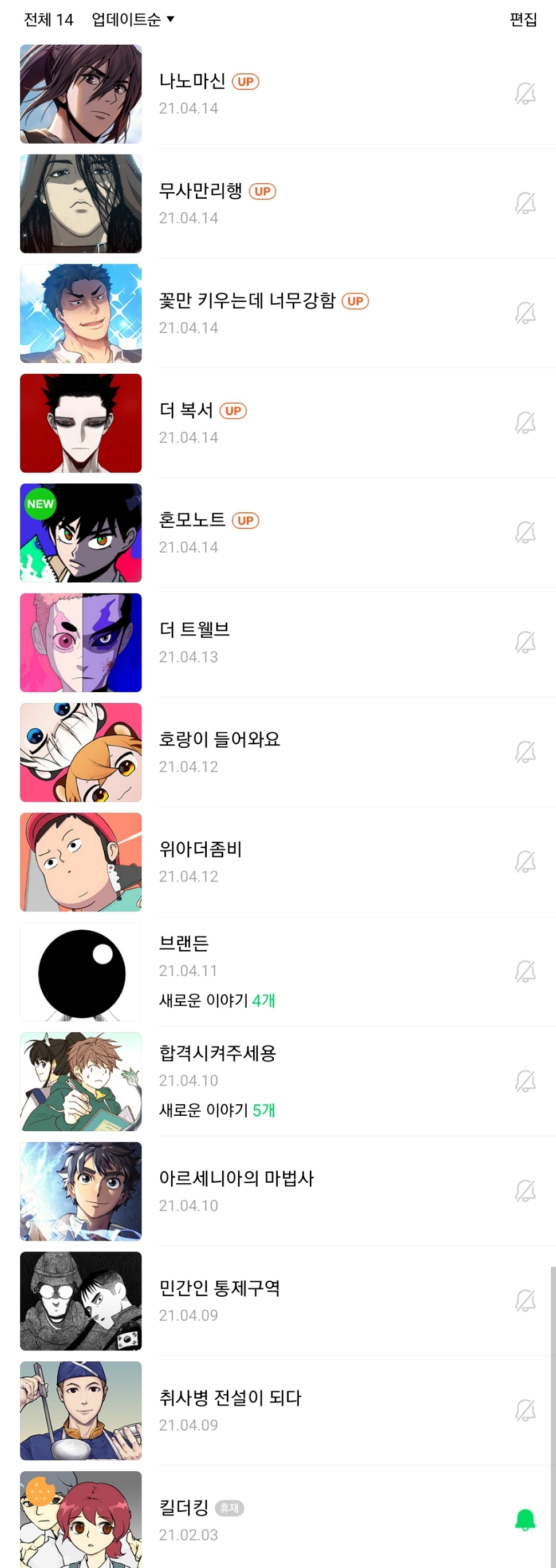
Task: Open 브랜든 with 4 new stories
Action: point(184,944)
